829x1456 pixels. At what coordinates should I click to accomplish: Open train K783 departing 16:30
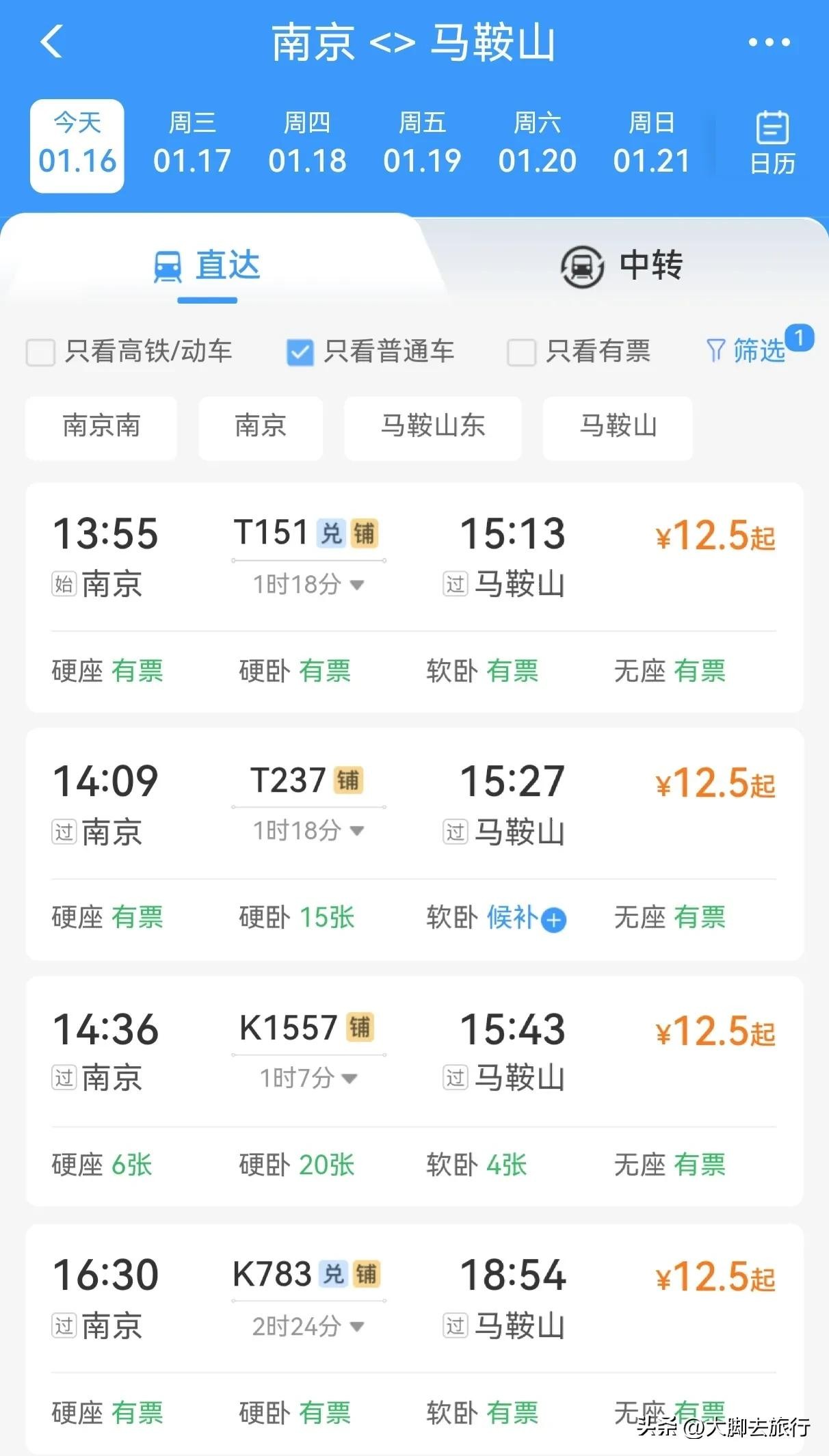tap(414, 1338)
